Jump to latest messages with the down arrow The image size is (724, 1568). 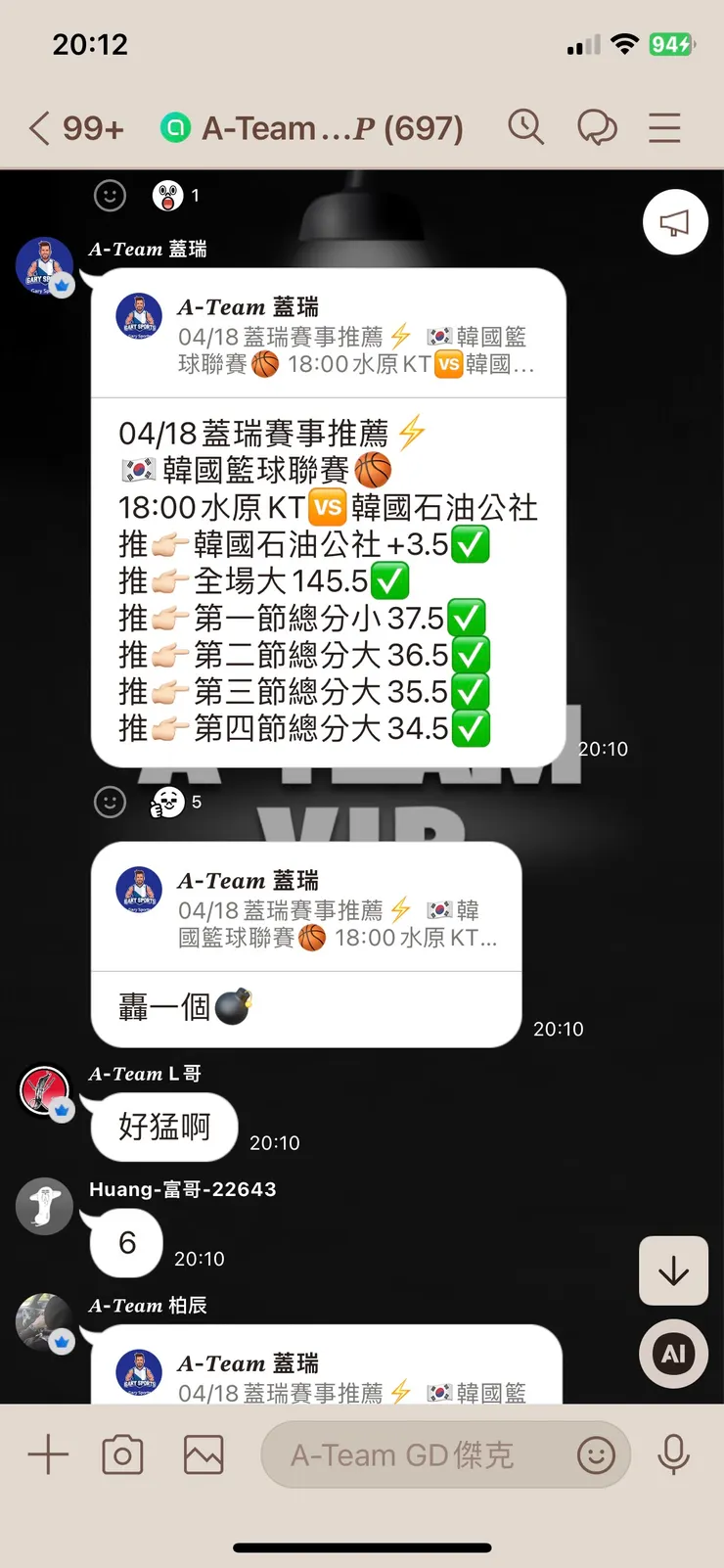673,1271
